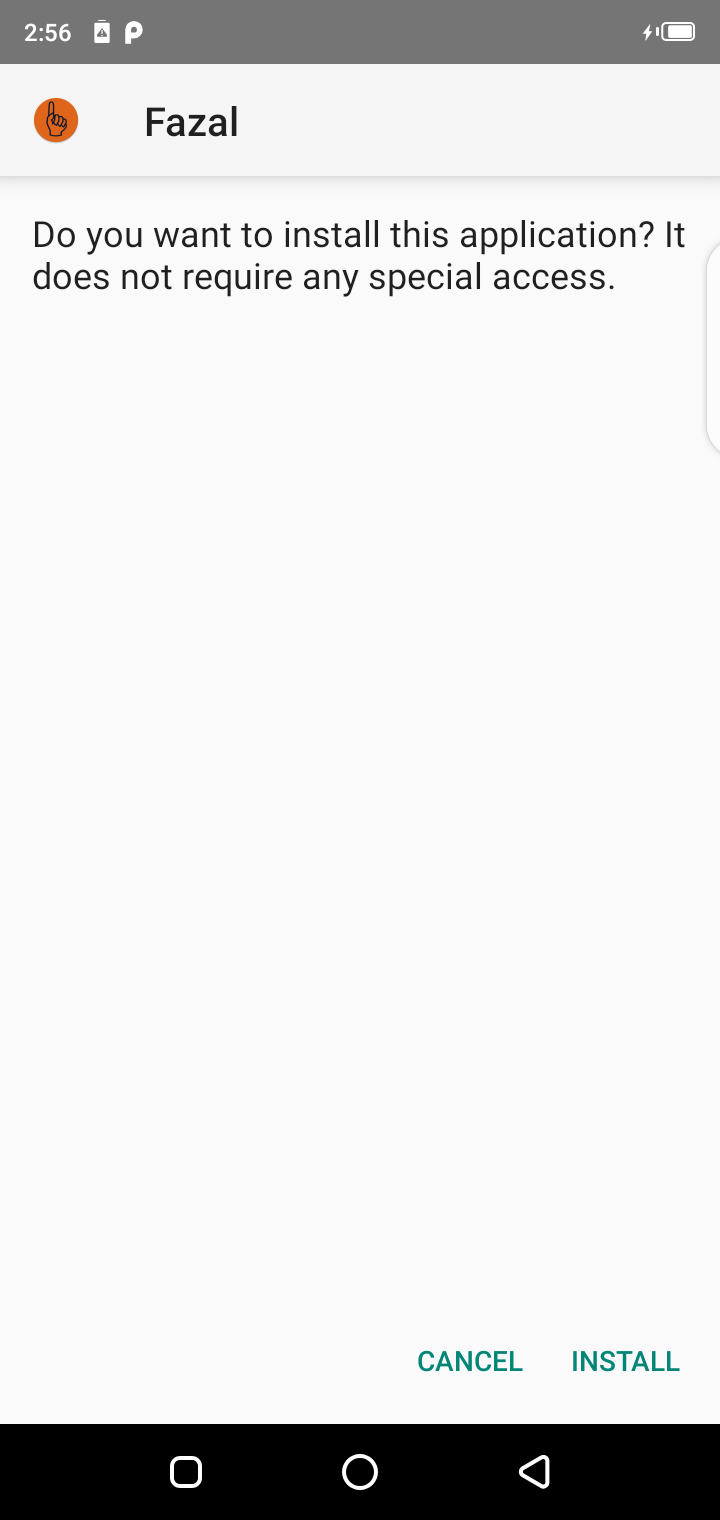This screenshot has height=1520, width=720.
Task: Install the Fazal application
Action: tap(625, 1361)
